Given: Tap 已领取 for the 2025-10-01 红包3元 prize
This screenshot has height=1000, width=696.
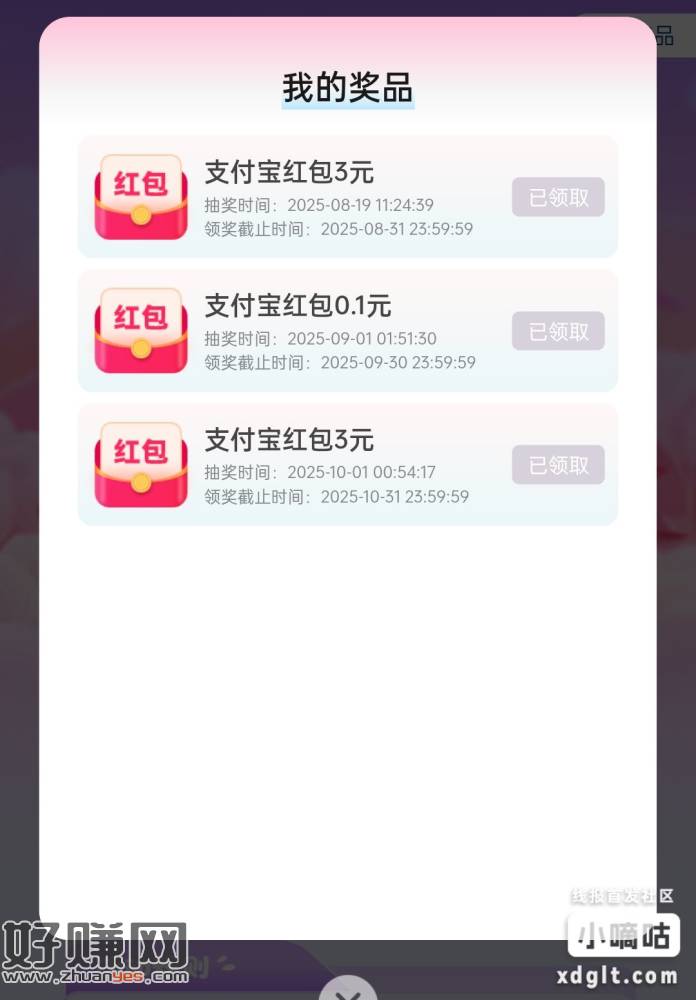Looking at the screenshot, I should [558, 465].
